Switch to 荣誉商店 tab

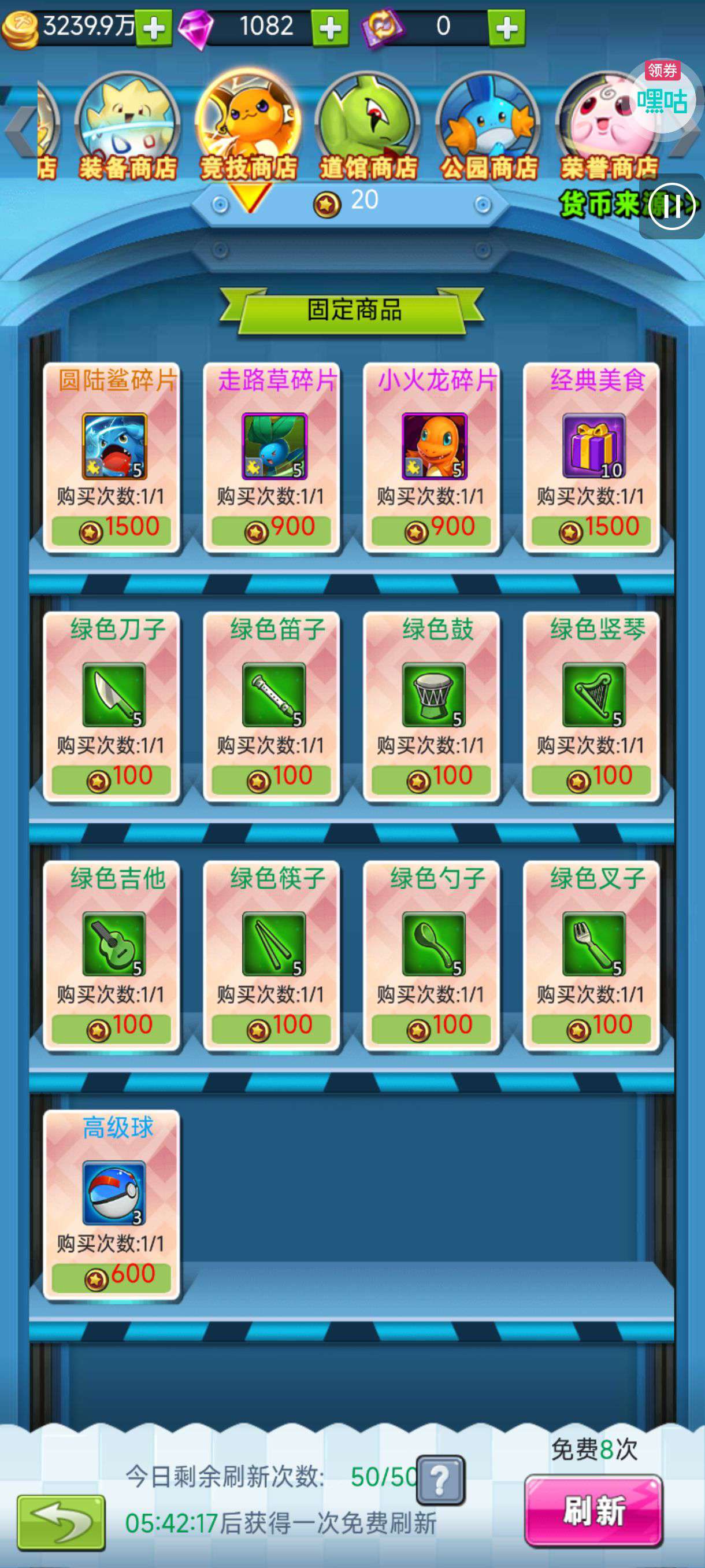point(608,128)
